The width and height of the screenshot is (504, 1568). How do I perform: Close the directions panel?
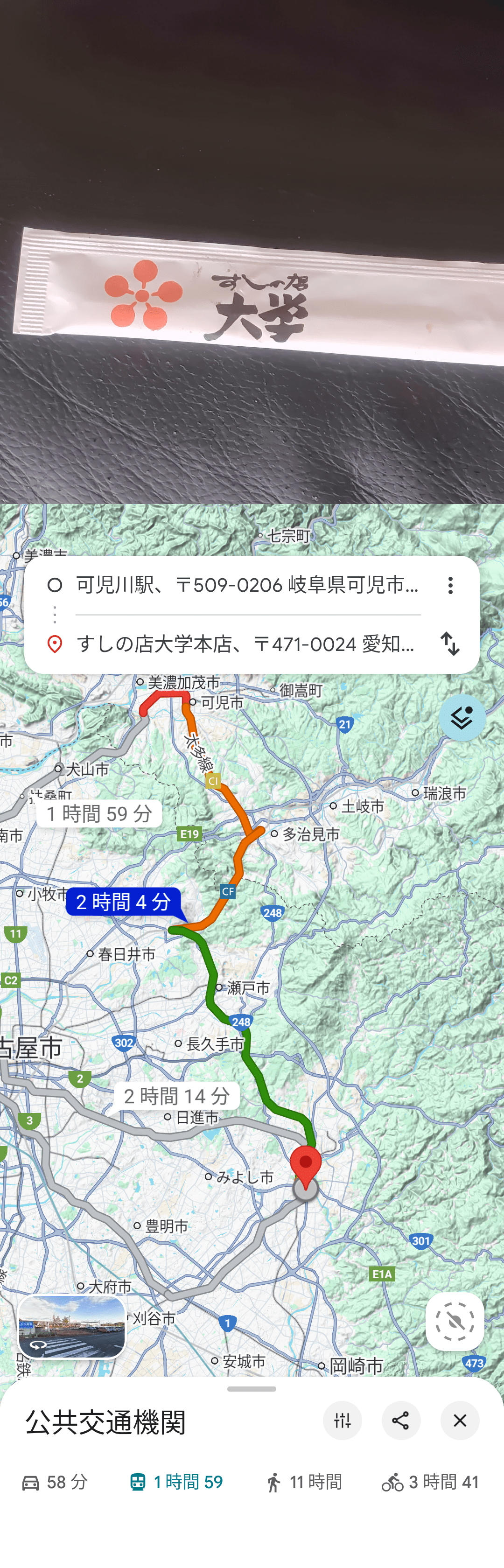(460, 1421)
